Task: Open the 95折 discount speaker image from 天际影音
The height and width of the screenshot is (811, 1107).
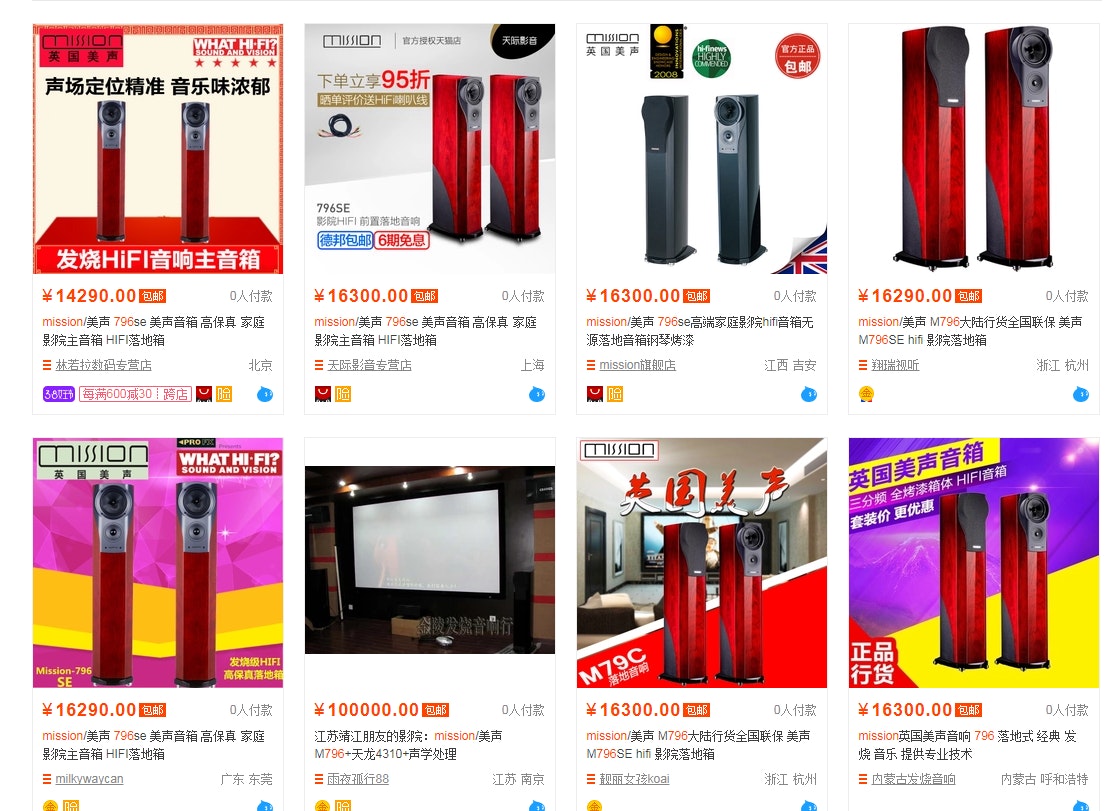Action: pyautogui.click(x=430, y=149)
